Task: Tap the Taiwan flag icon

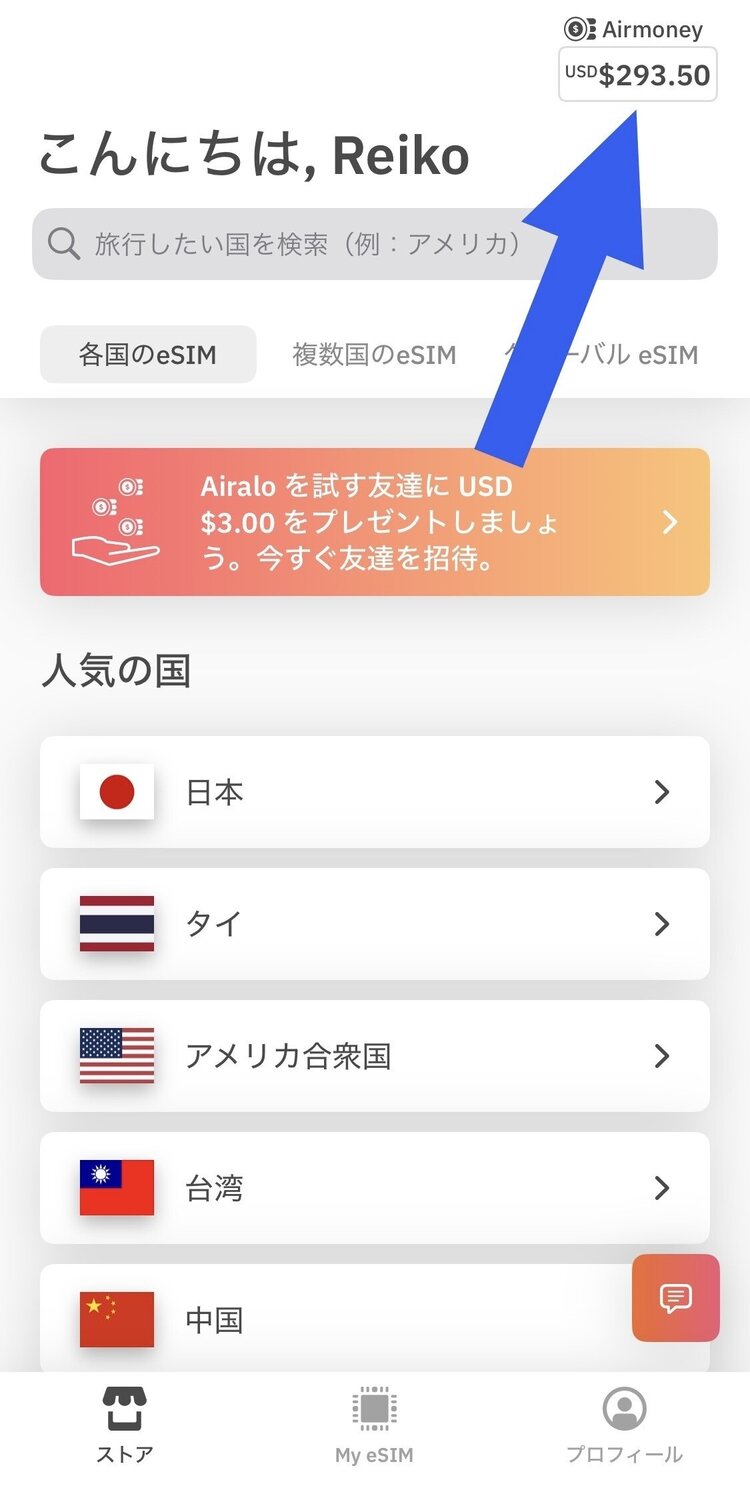Action: coord(116,1187)
